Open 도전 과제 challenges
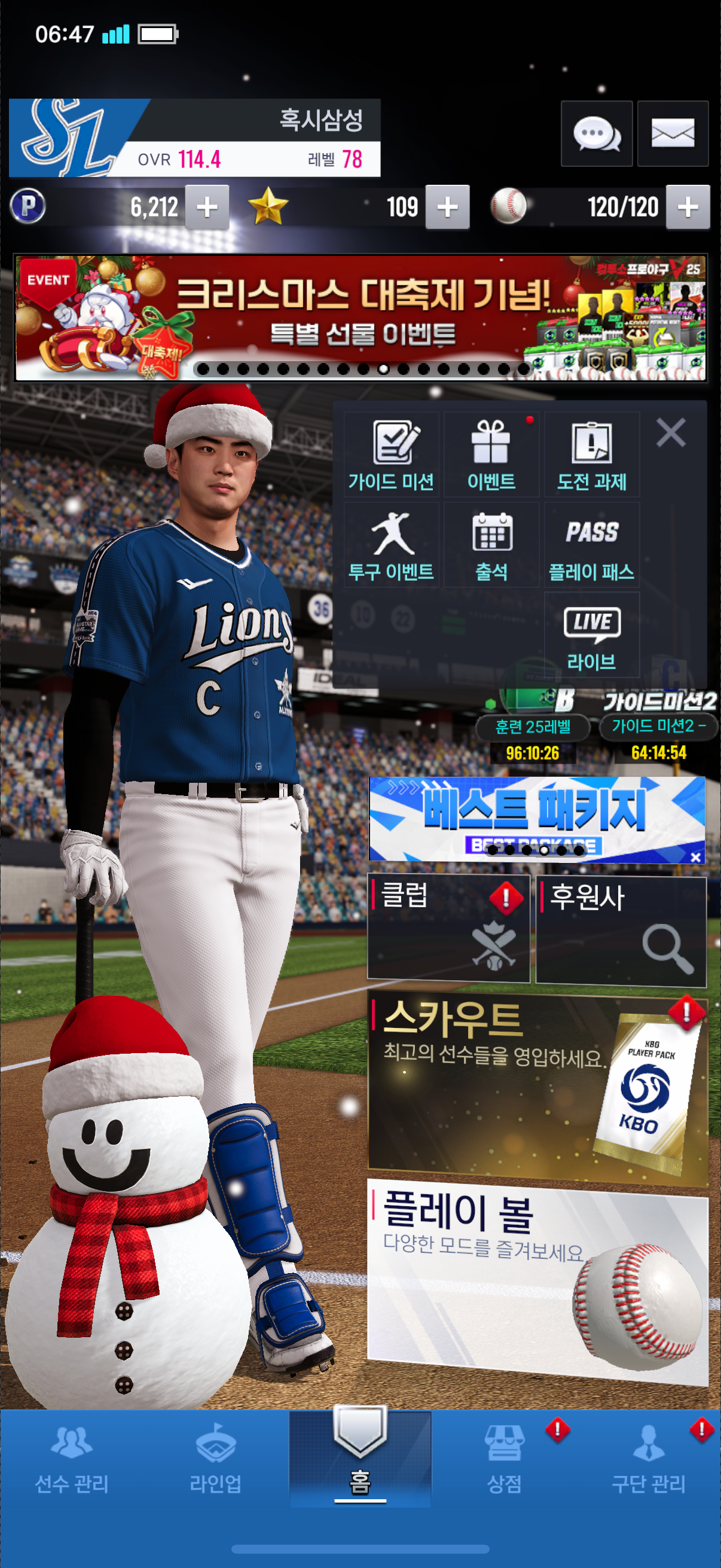721x1568 pixels. tap(591, 454)
